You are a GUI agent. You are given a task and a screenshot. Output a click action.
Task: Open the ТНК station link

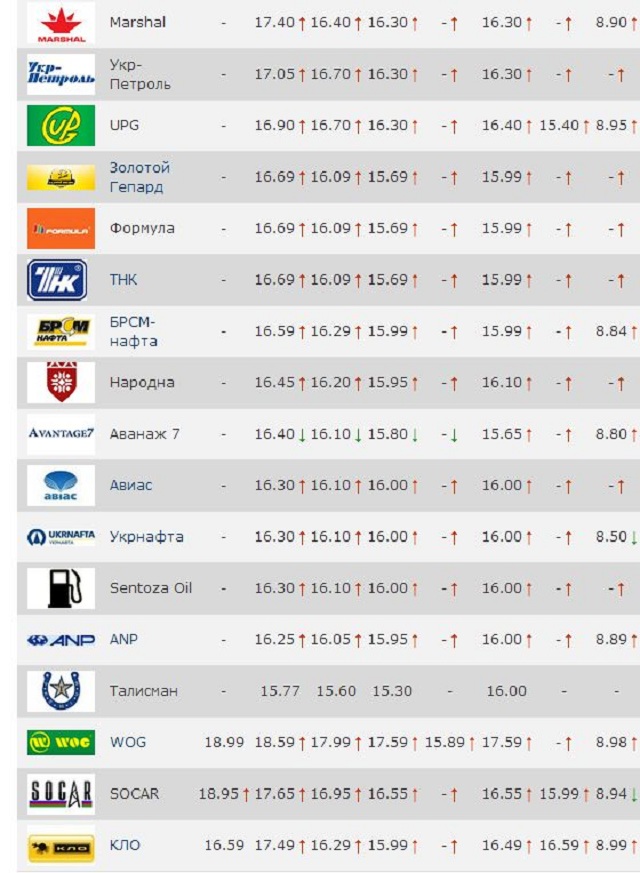[123, 280]
